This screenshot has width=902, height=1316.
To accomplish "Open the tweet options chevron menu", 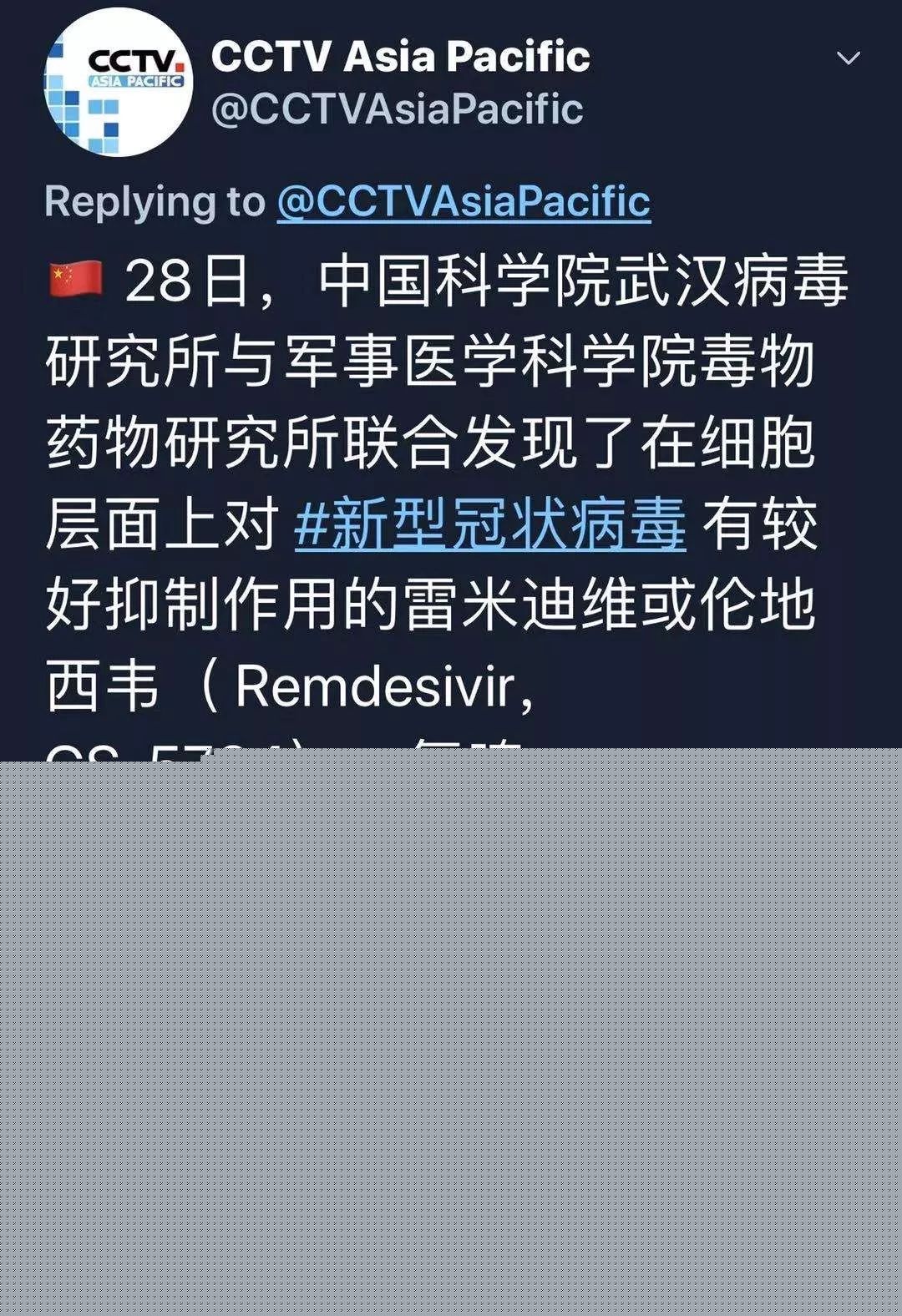I will coord(848,58).
